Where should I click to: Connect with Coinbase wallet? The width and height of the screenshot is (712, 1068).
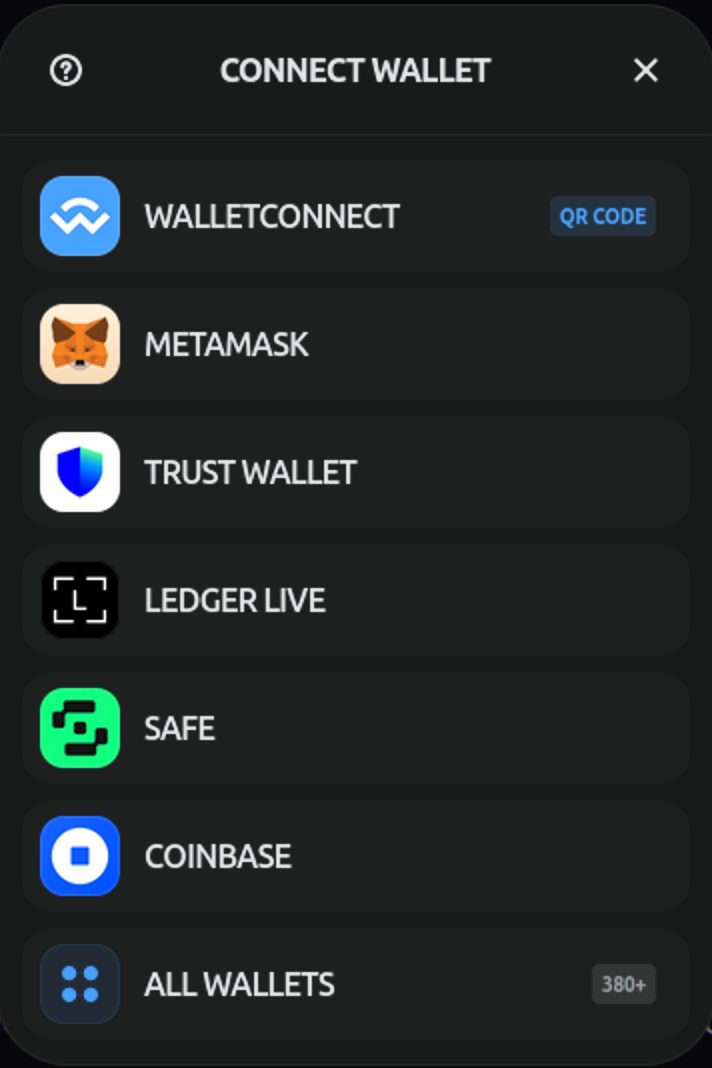click(x=355, y=856)
